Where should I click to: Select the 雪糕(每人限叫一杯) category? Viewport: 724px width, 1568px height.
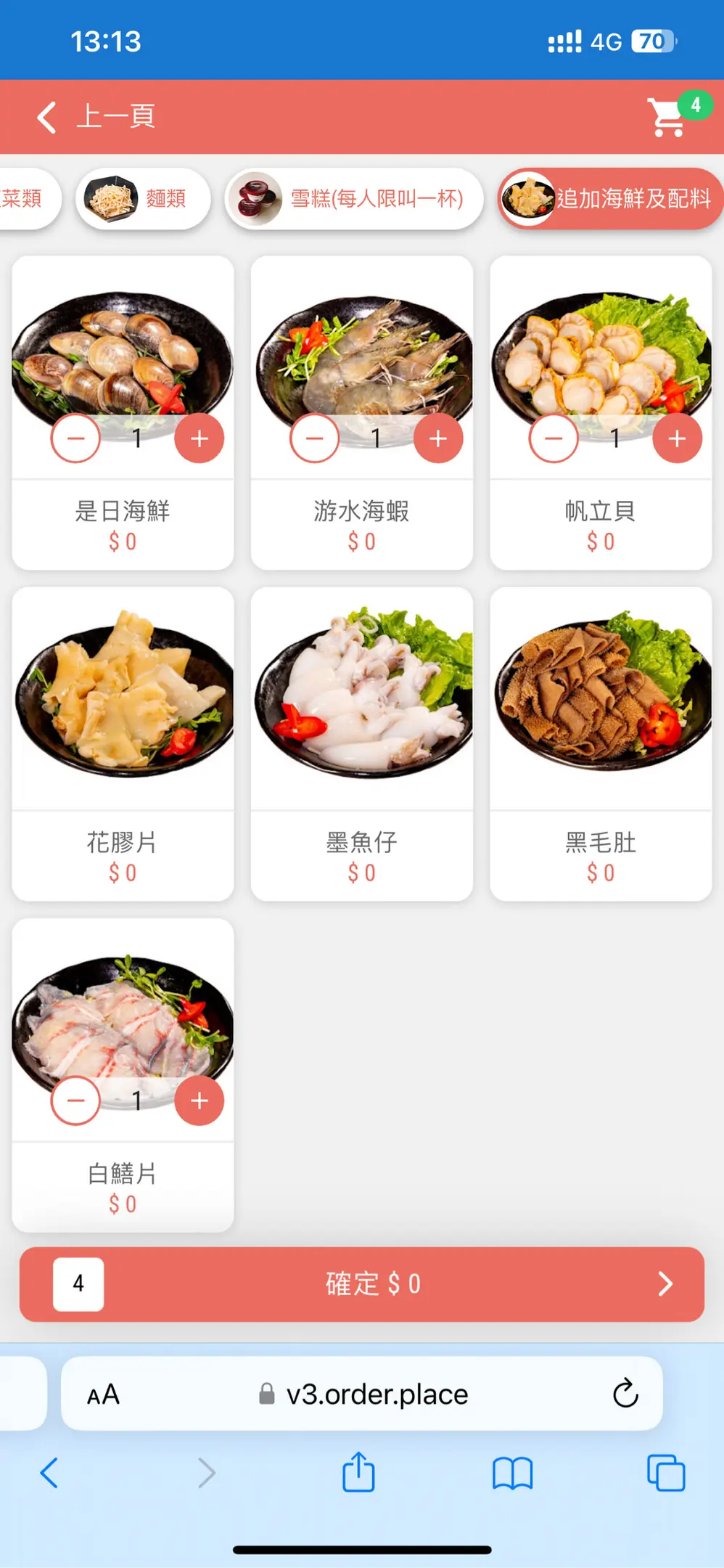[354, 198]
